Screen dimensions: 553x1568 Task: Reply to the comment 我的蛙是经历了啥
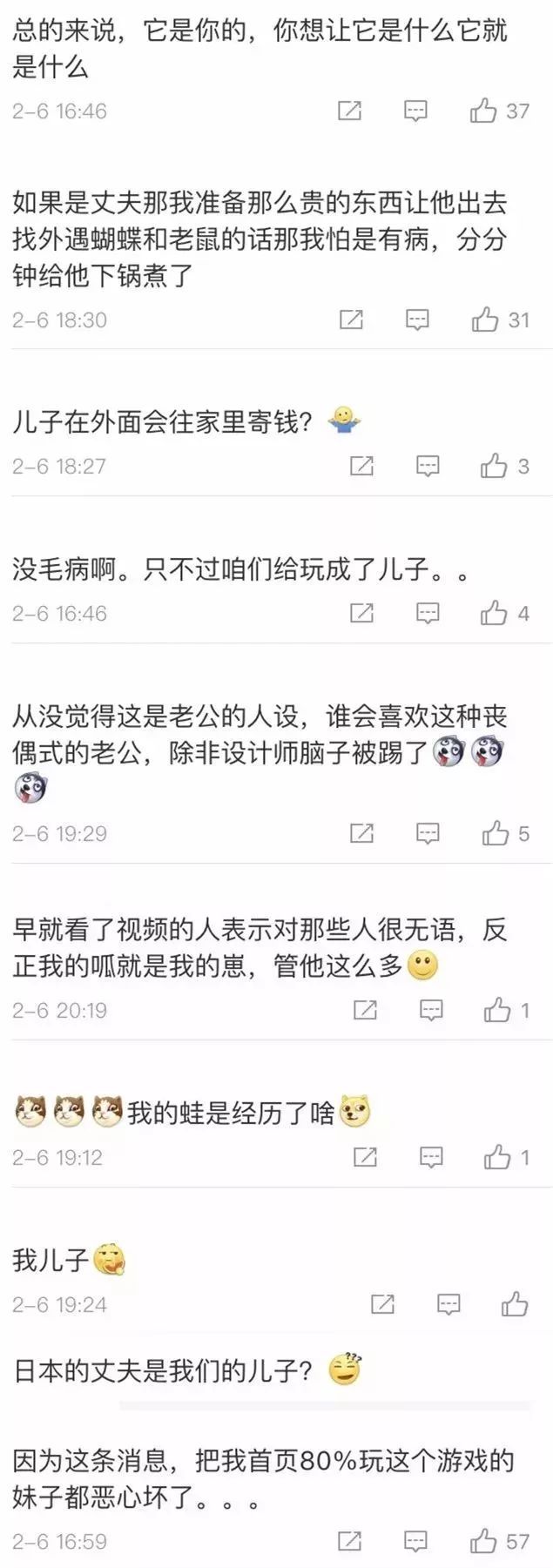click(430, 1157)
